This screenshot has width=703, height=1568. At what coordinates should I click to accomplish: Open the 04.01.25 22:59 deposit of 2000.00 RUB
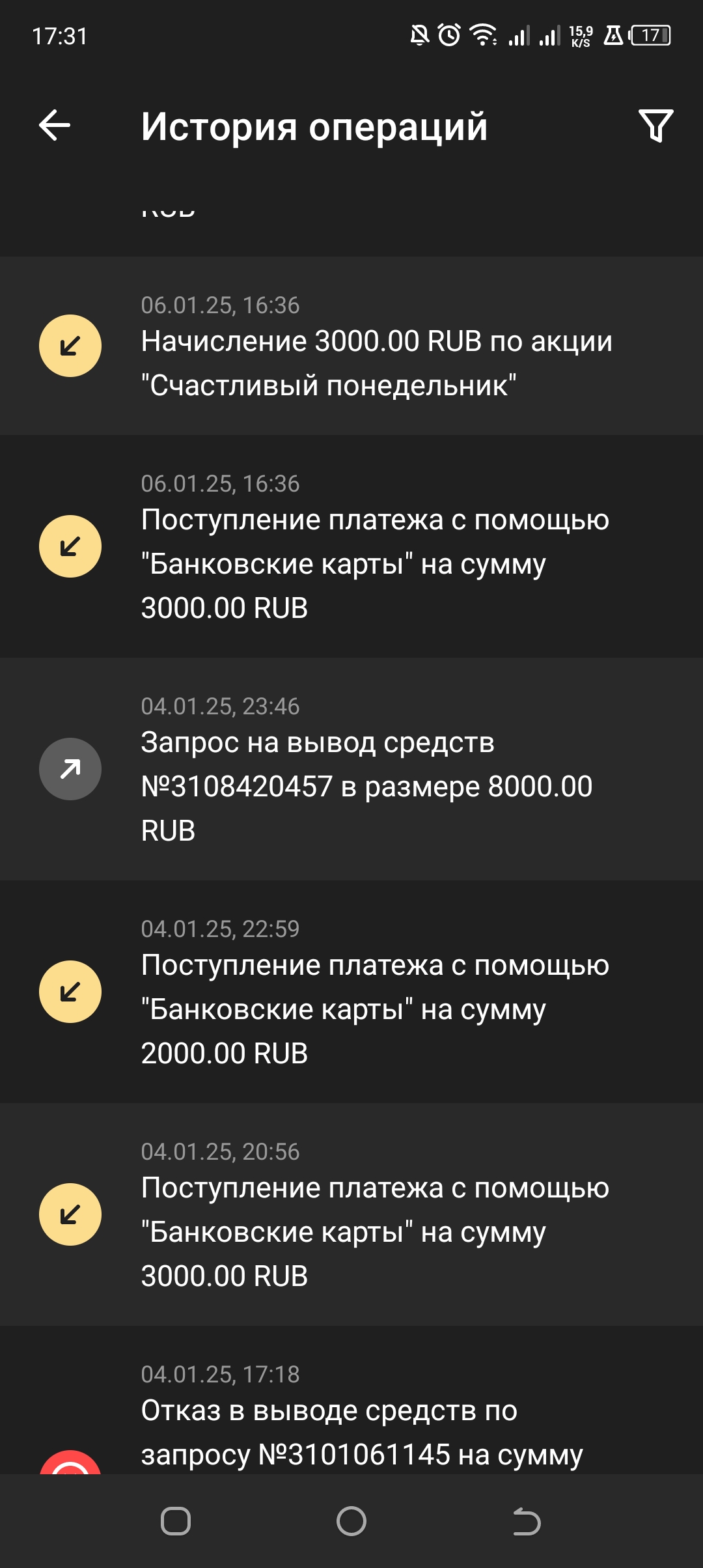click(375, 1009)
